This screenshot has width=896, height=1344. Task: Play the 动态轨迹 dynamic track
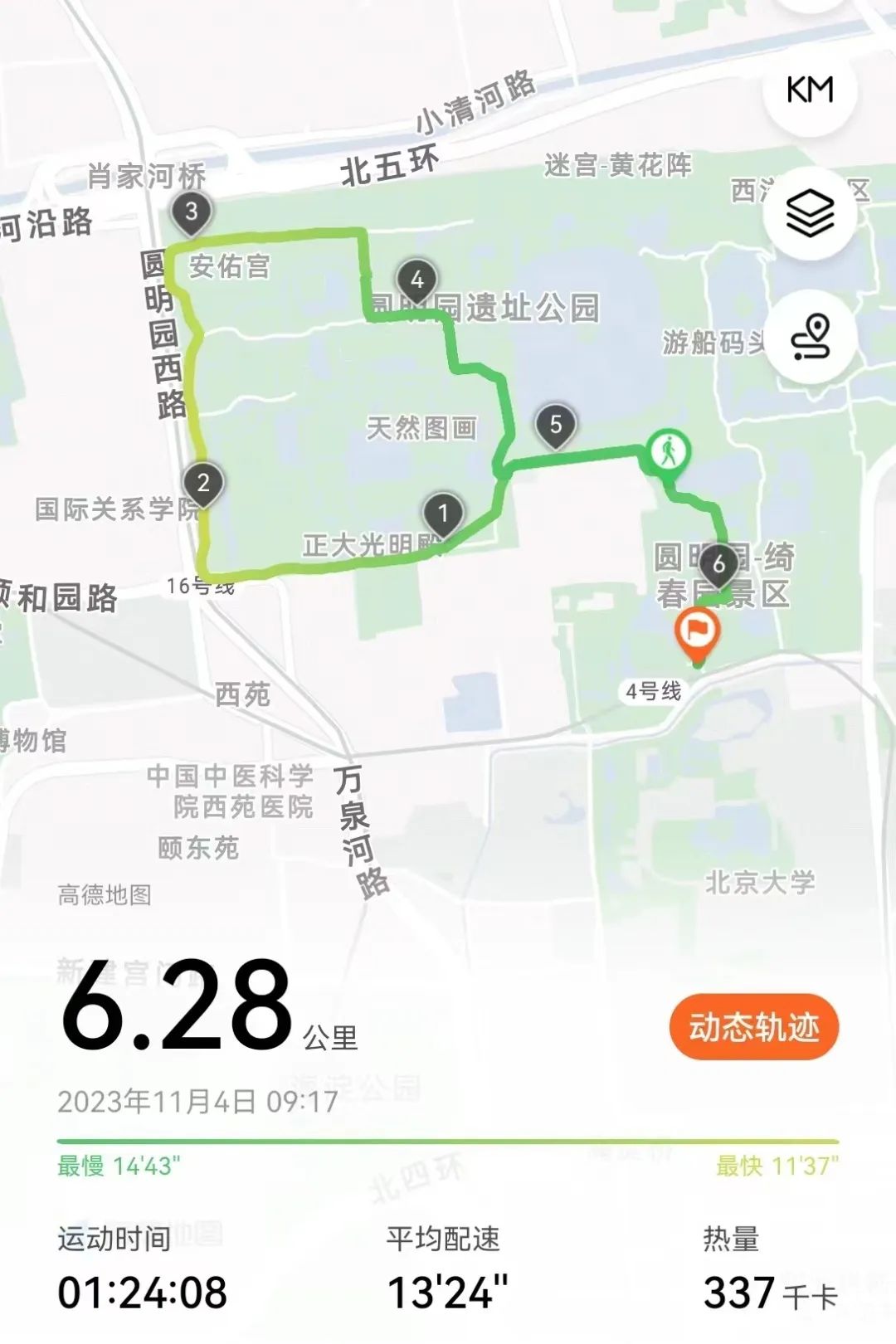(753, 1027)
